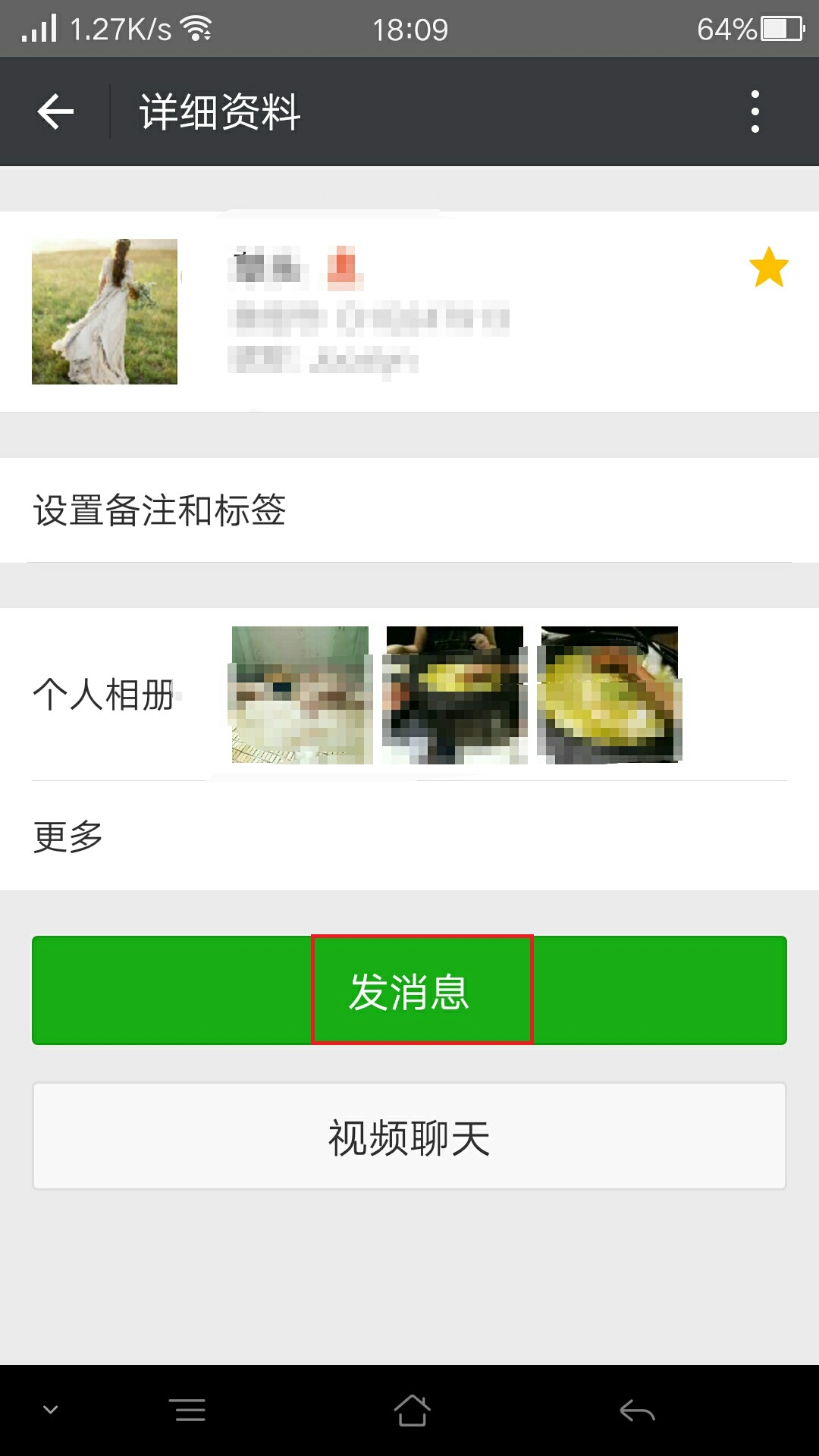Open the contact's profile photo

105,312
